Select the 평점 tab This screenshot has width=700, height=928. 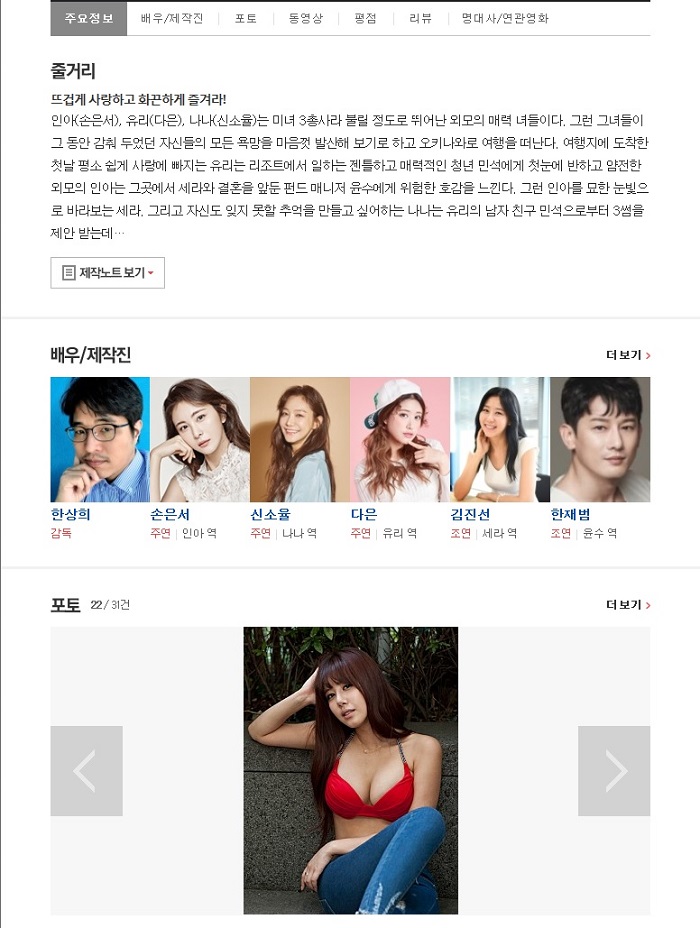[x=365, y=18]
